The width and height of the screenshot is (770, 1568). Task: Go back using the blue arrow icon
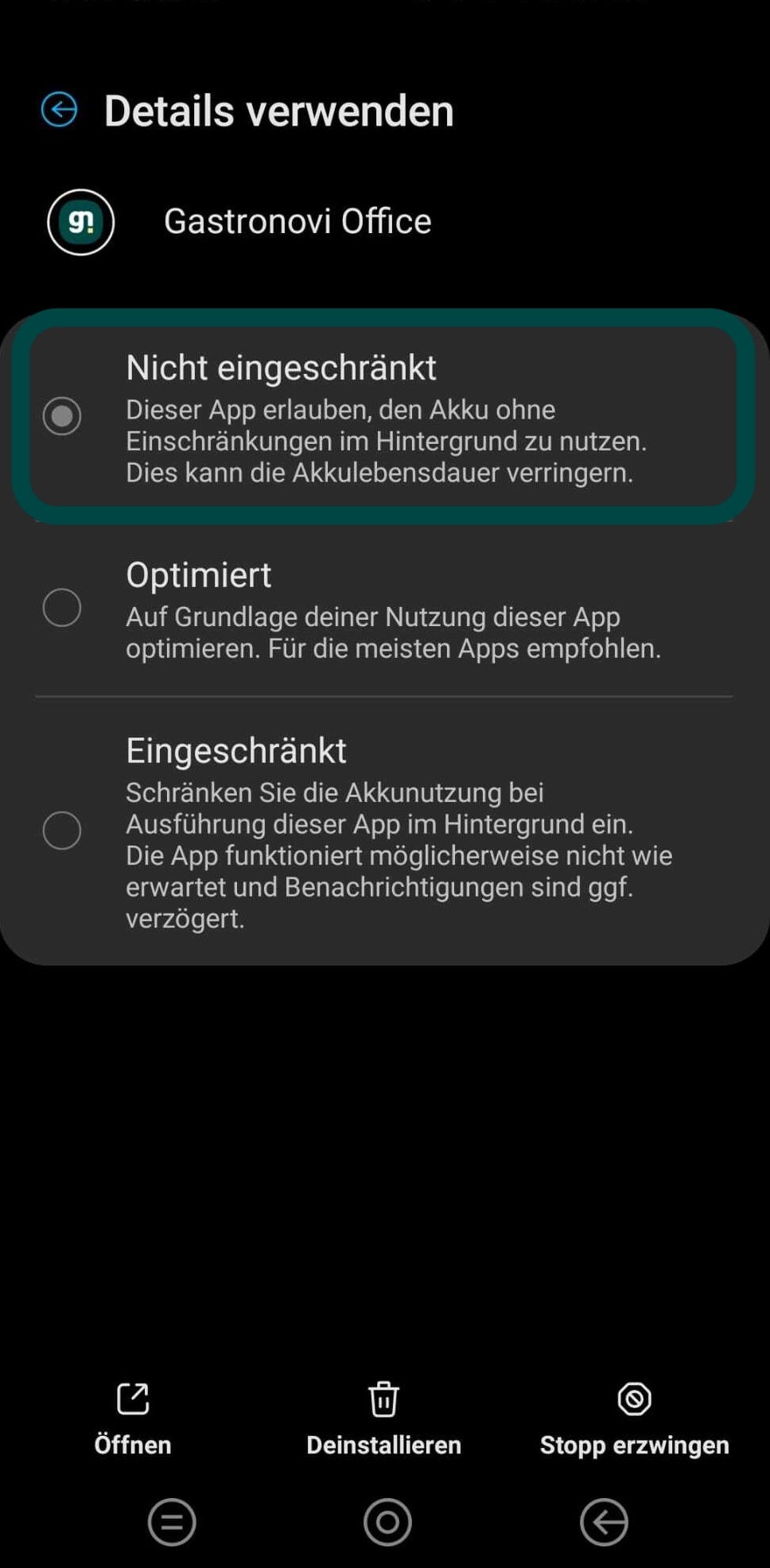(60, 110)
